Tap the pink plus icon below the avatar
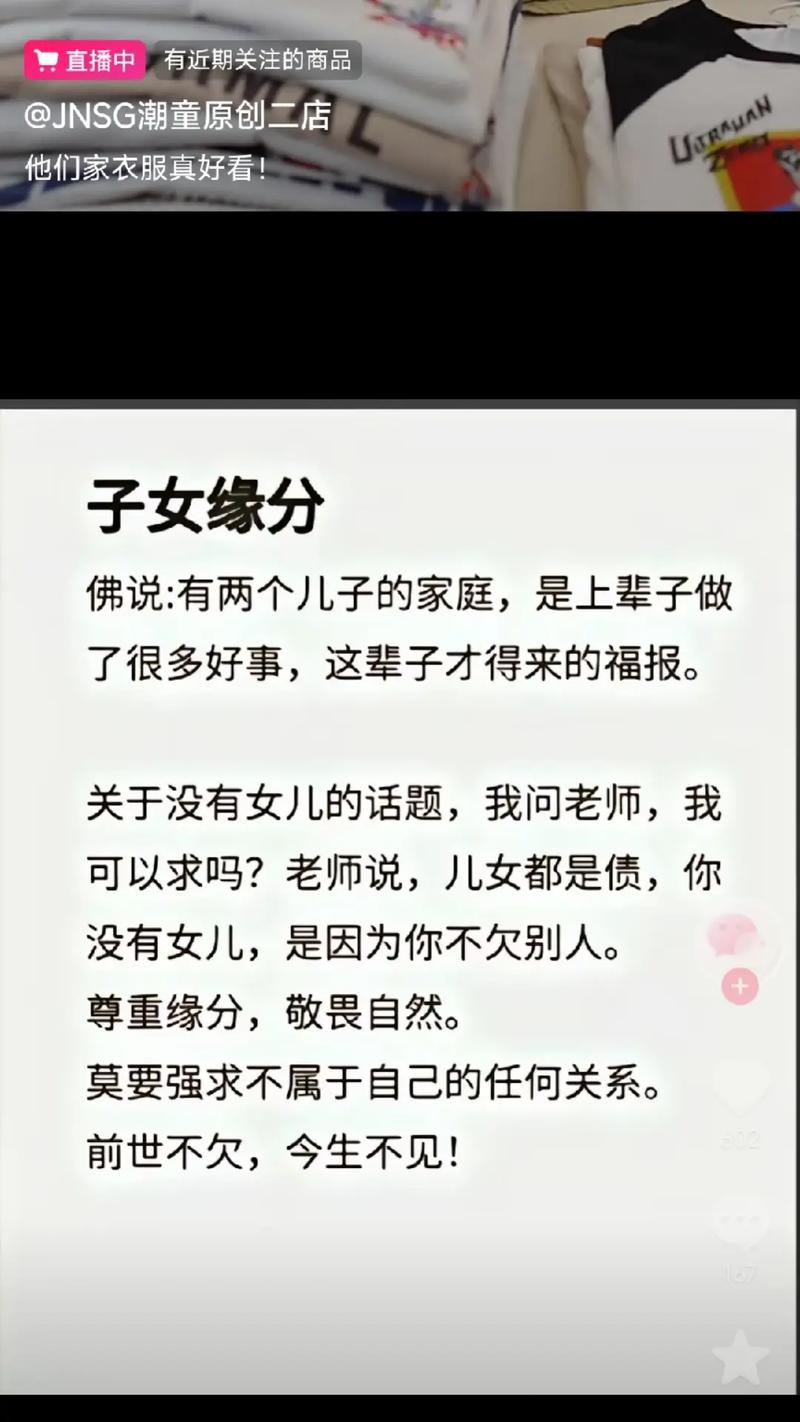The height and width of the screenshot is (1422, 800). [x=738, y=986]
